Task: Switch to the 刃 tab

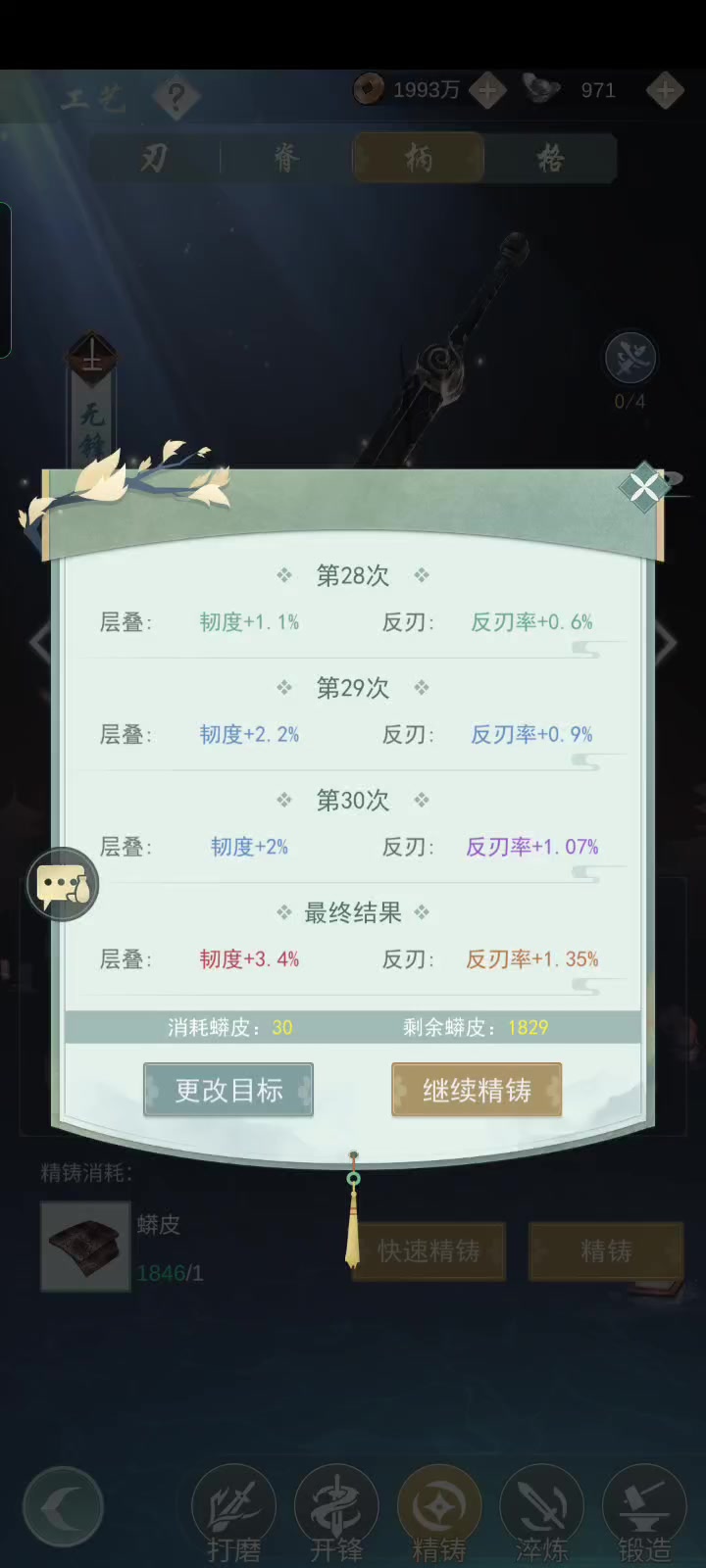Action: [154, 157]
